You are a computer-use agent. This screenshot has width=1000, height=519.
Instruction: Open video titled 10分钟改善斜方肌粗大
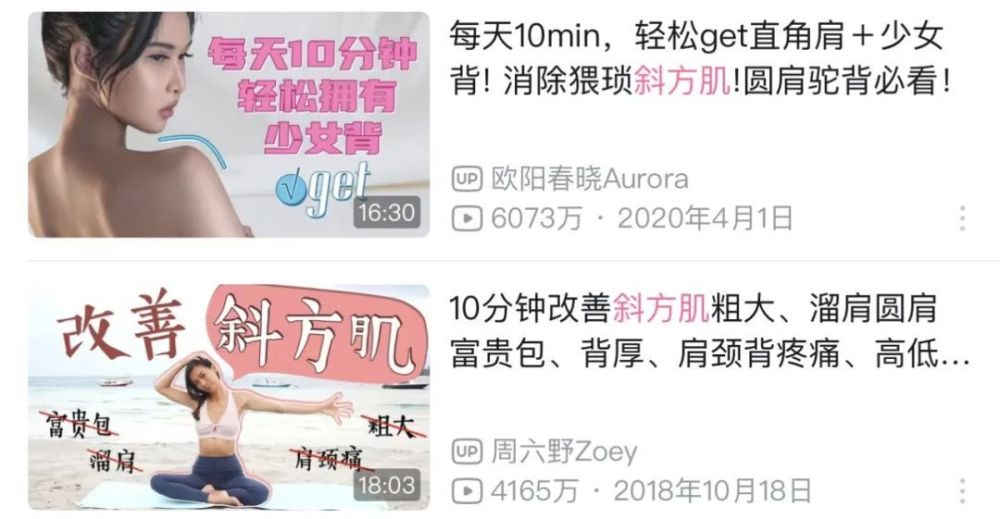(x=709, y=330)
